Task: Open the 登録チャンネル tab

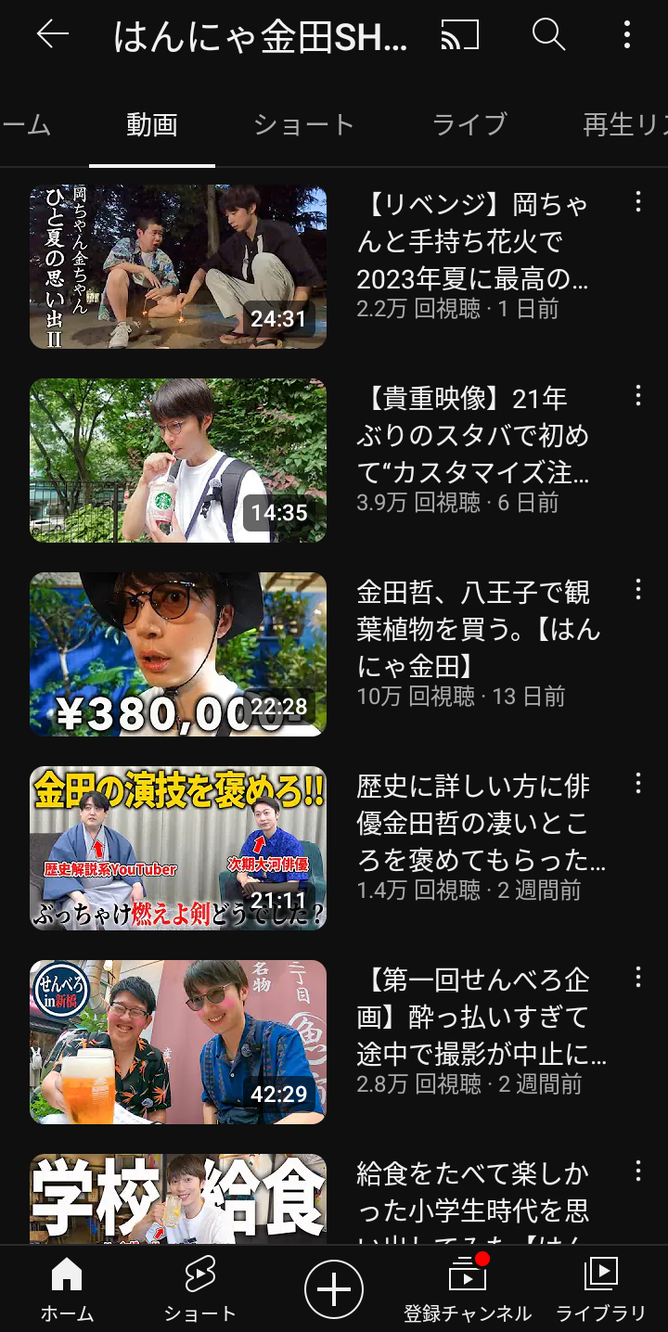Action: 467,1289
